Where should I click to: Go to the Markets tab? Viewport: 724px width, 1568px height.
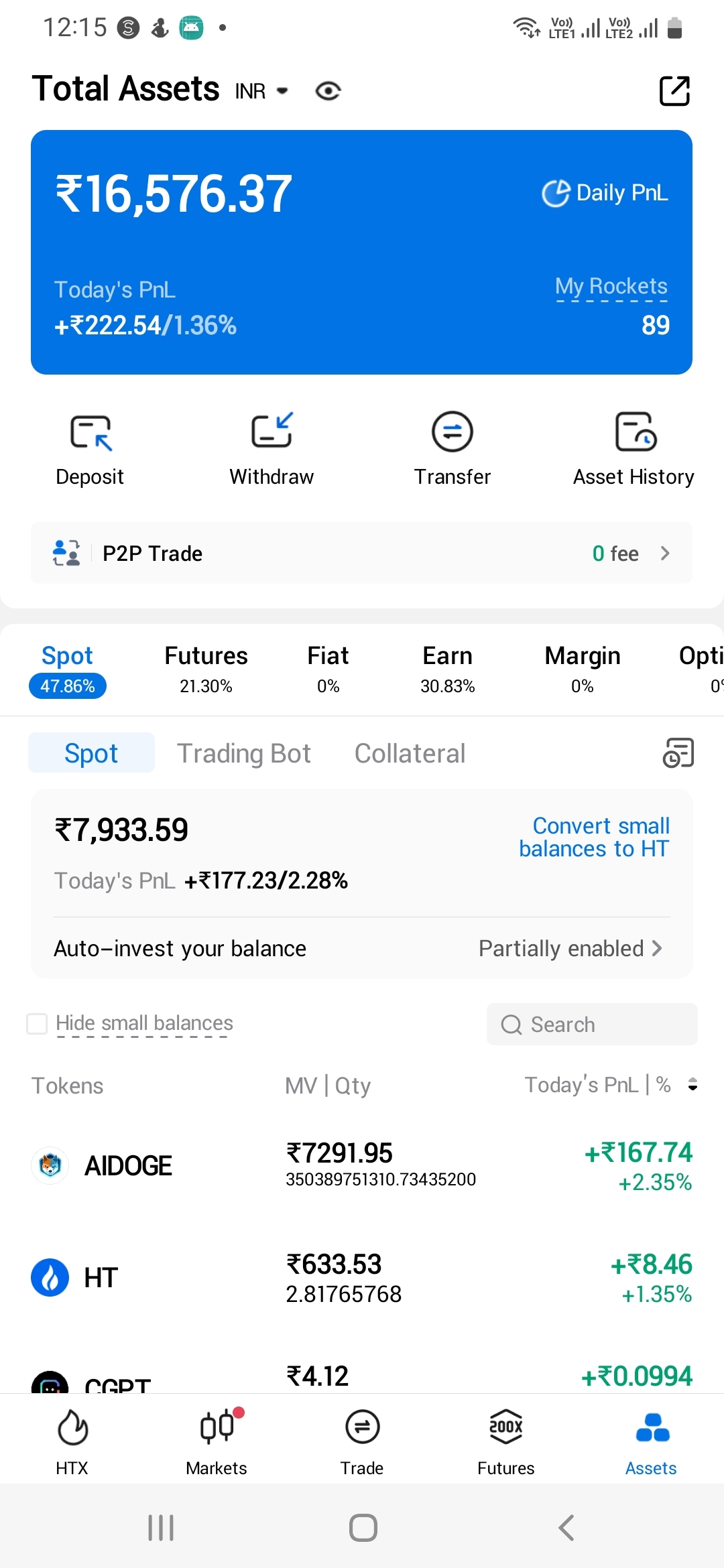point(217,1441)
